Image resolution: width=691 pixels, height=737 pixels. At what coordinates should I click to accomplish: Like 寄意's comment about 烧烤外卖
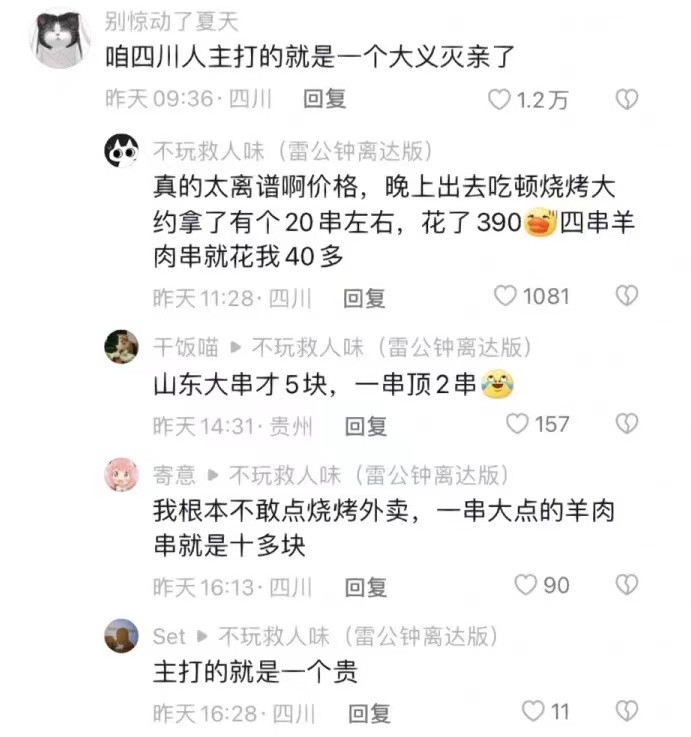tap(525, 584)
